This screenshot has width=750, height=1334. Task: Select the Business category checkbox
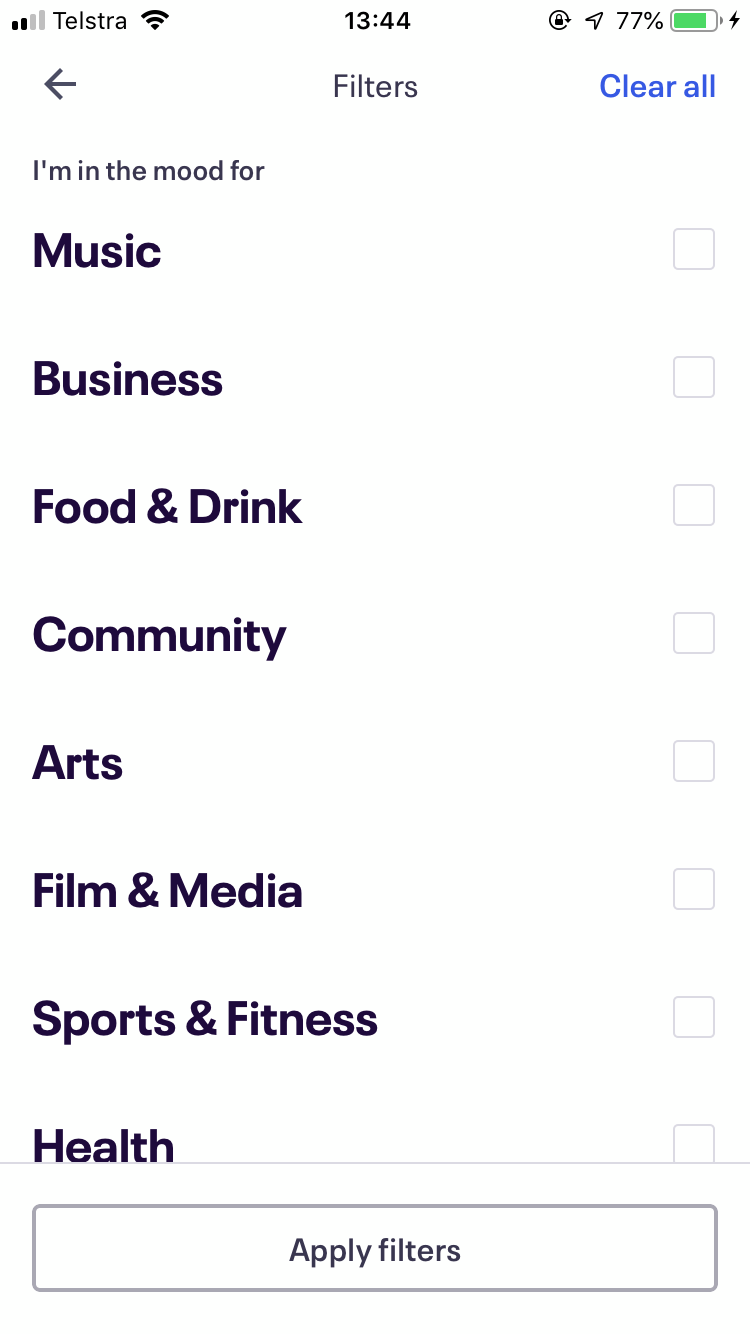[x=694, y=377]
